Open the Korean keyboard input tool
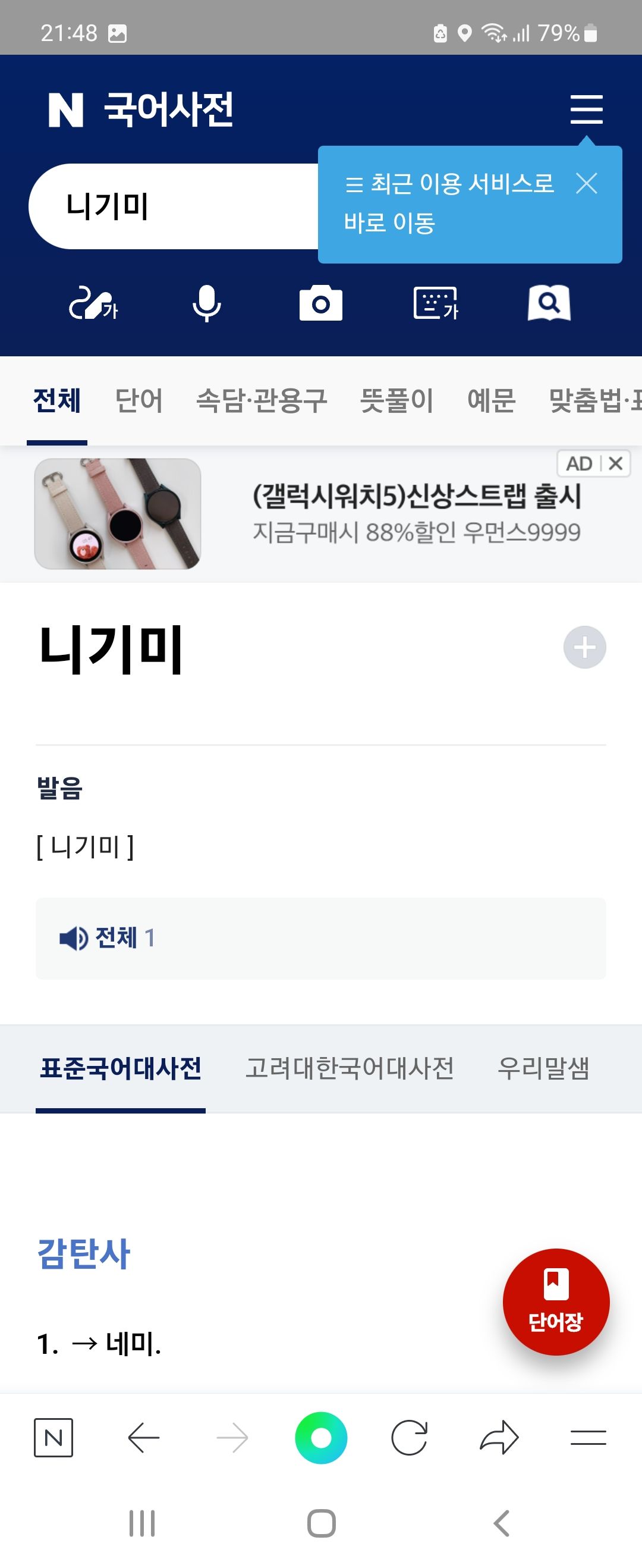Viewport: 642px width, 1568px height. click(x=435, y=303)
